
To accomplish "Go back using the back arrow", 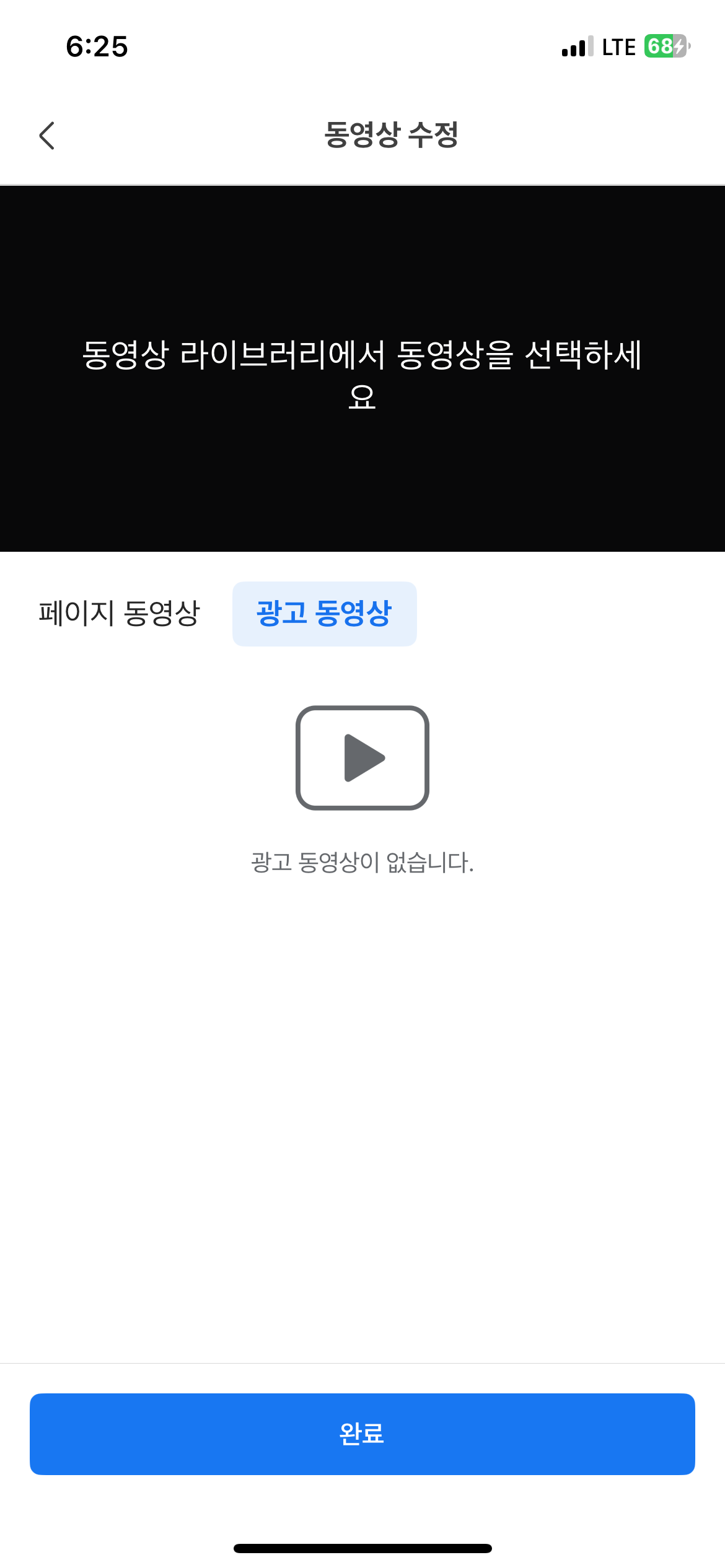I will (47, 136).
